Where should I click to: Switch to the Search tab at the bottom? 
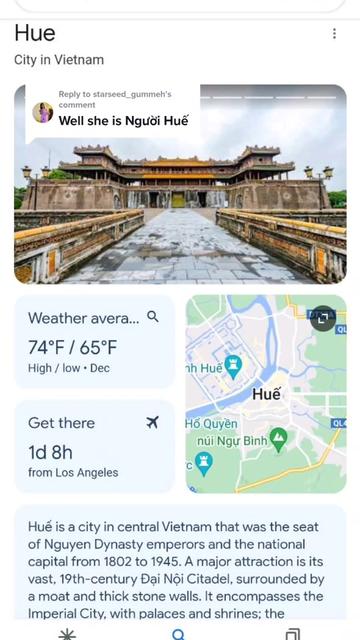pos(178,634)
